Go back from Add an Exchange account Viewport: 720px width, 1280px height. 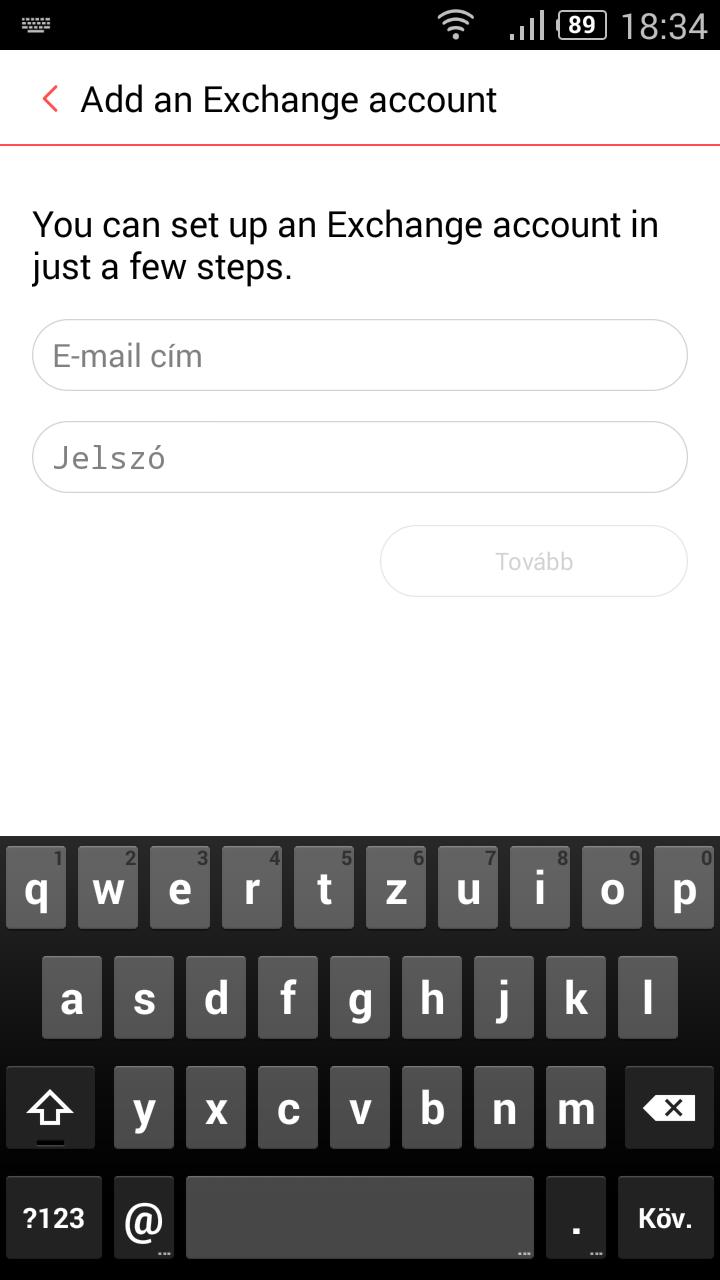click(50, 99)
